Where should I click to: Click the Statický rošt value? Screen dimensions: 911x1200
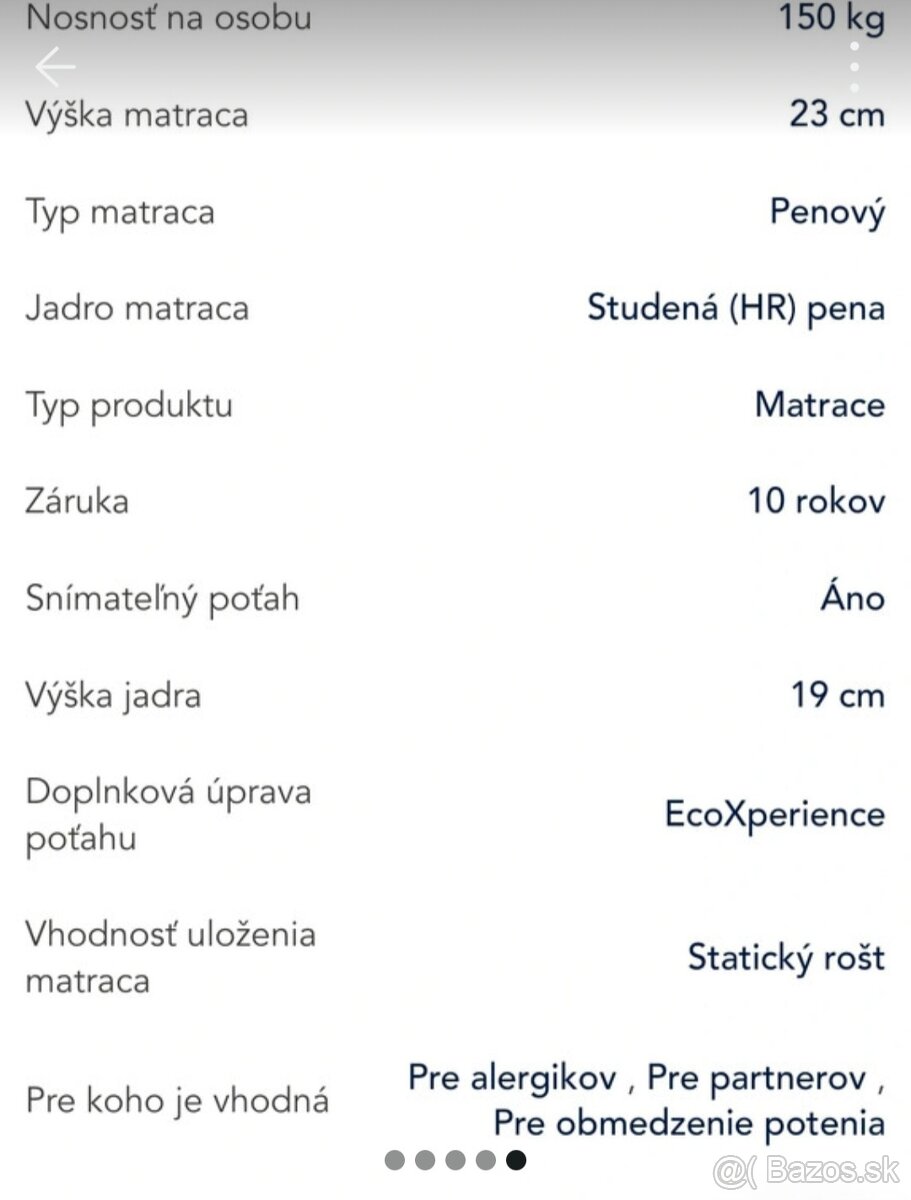pyautogui.click(x=786, y=958)
